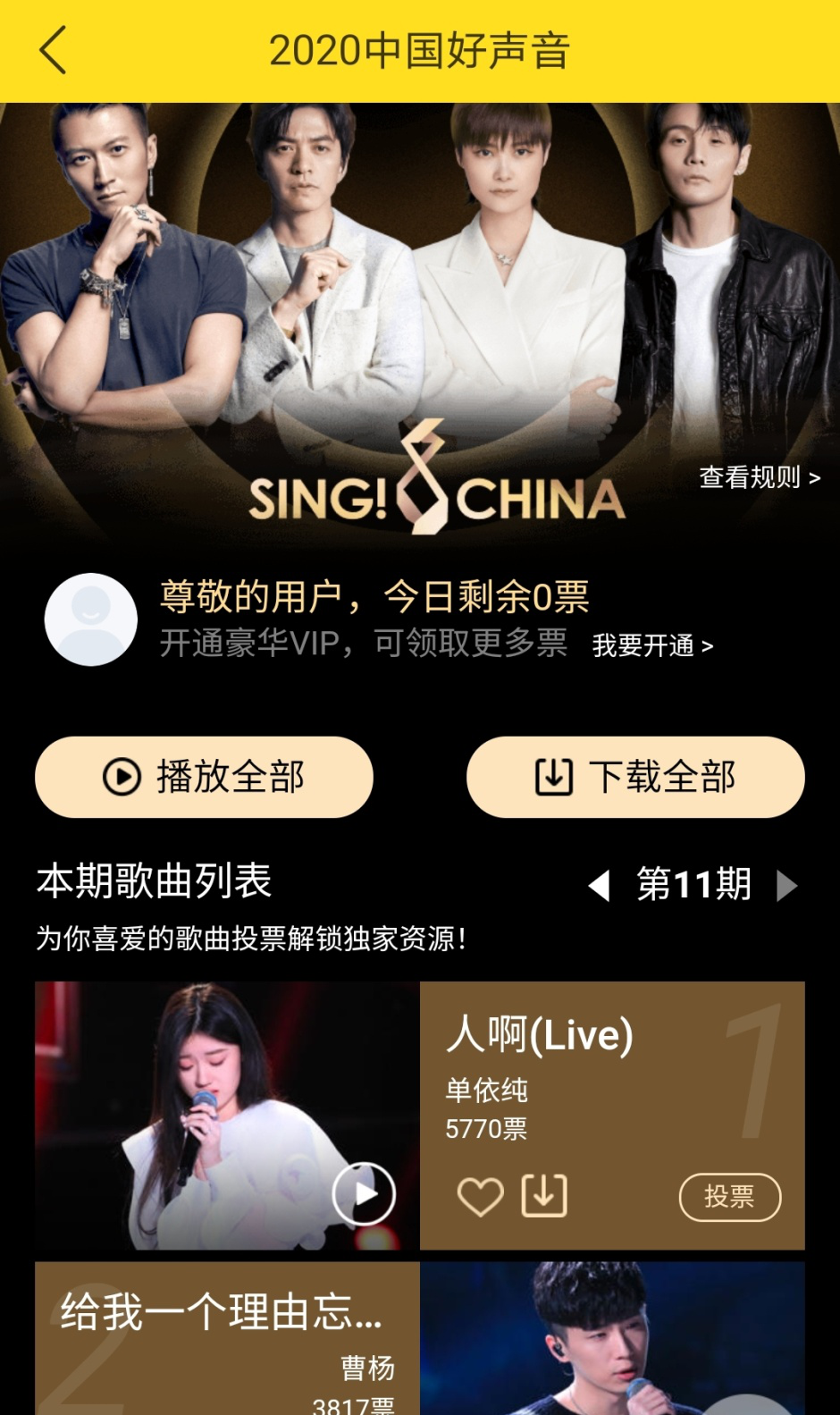The height and width of the screenshot is (1415, 840).
Task: Go back from 2020中国好声音 page
Action: tap(54, 50)
